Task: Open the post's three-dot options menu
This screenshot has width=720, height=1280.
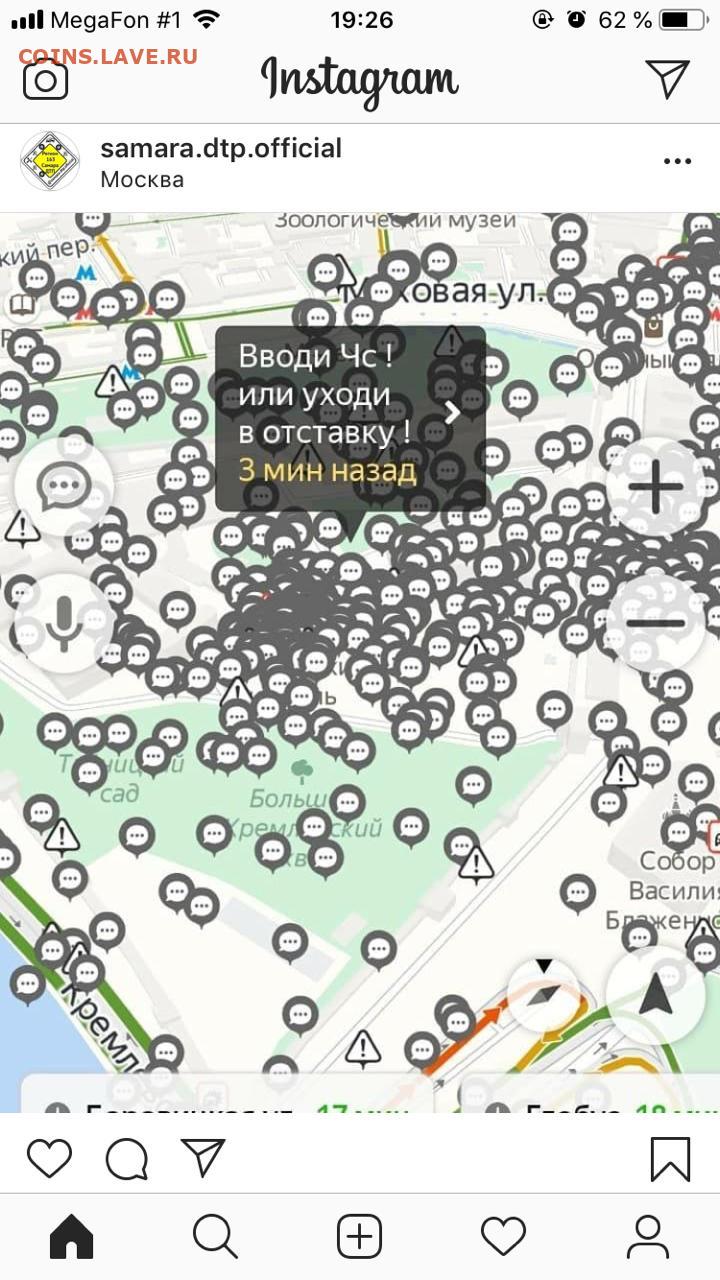Action: tap(677, 161)
